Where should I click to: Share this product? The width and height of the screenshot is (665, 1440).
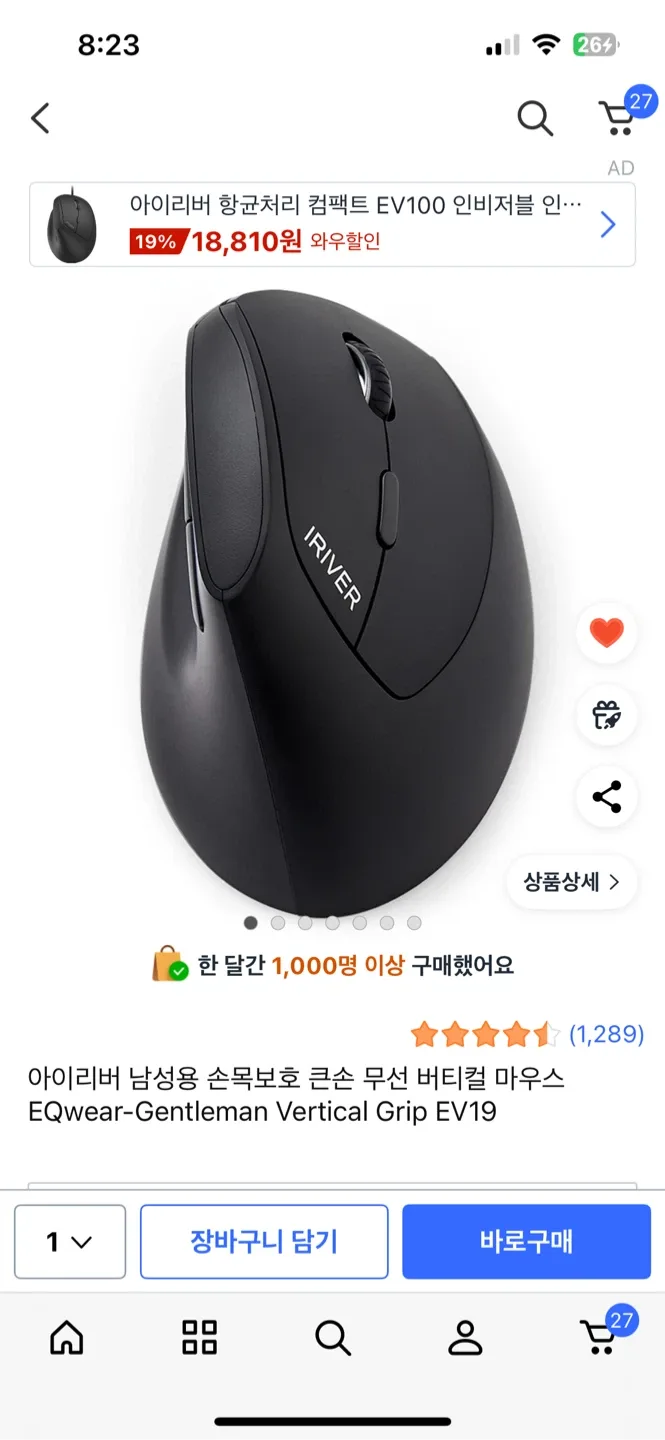pyautogui.click(x=607, y=797)
